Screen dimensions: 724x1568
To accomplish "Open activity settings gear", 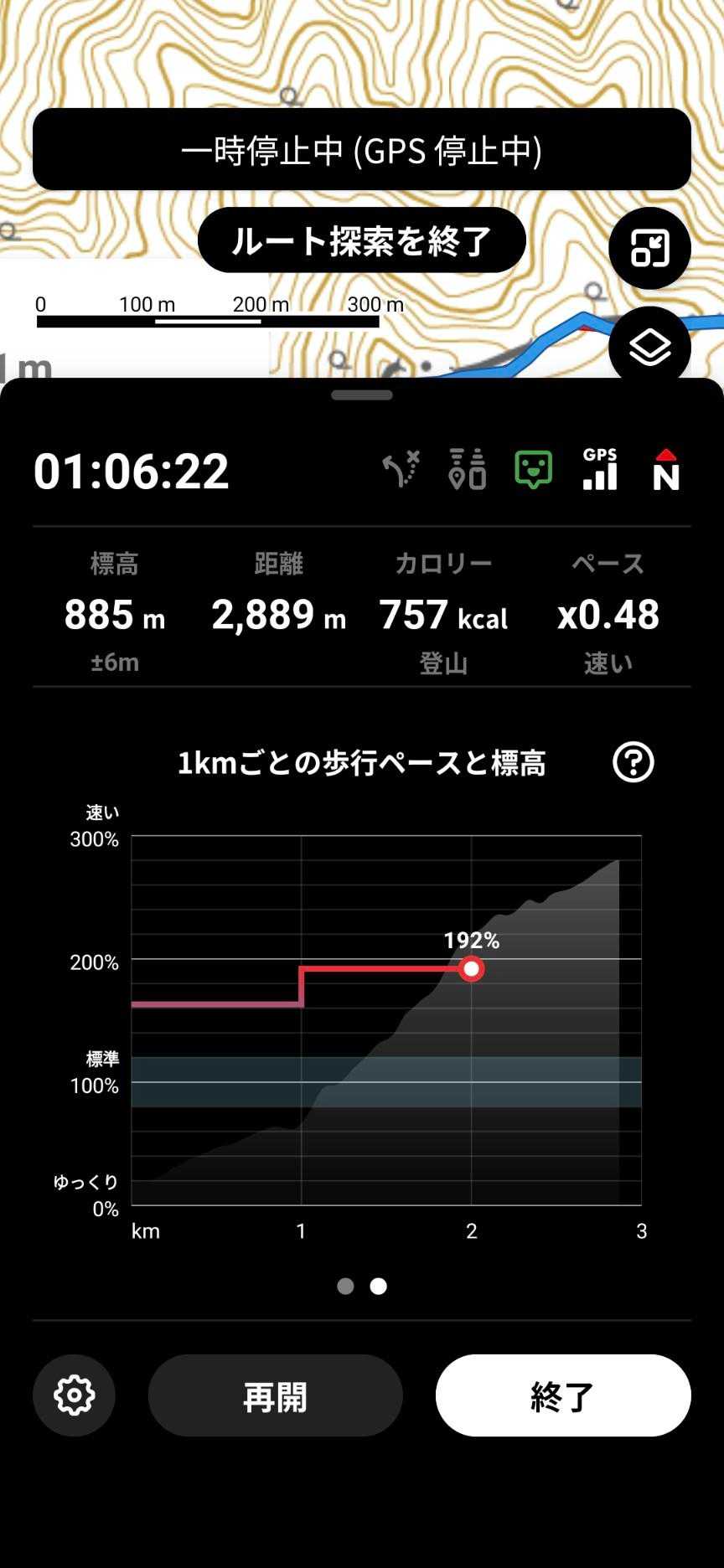I will tap(74, 1395).
